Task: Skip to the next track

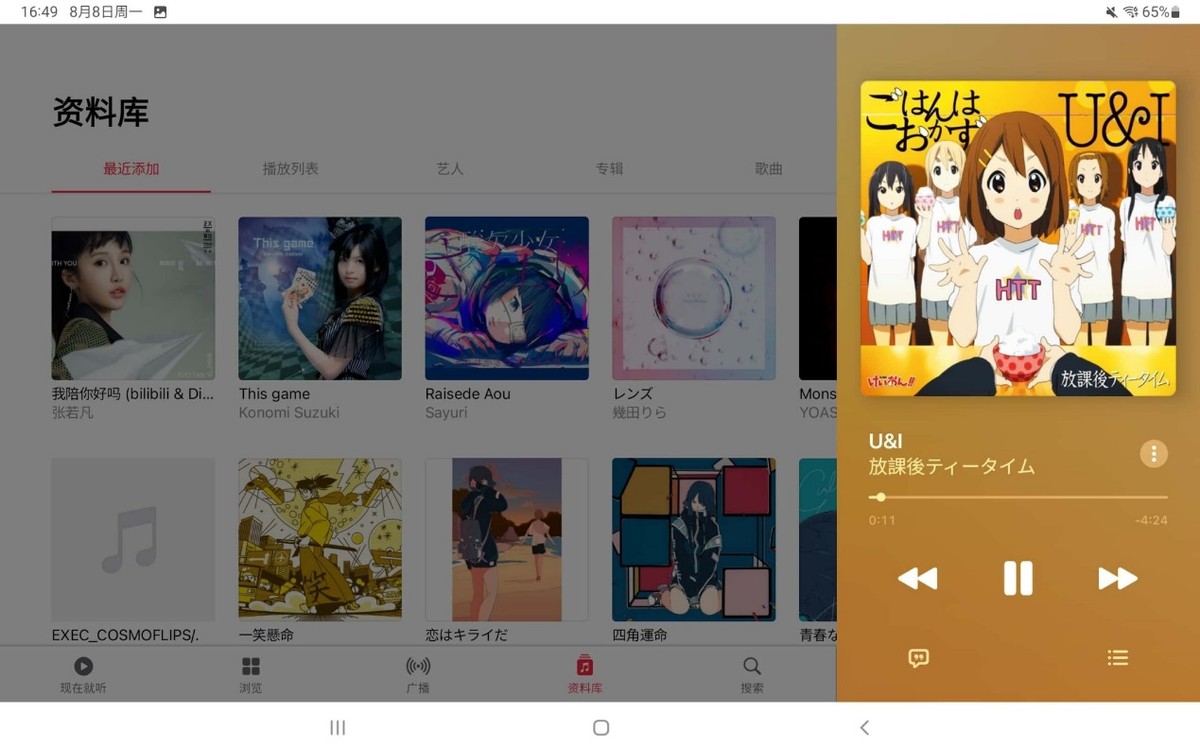Action: (x=1117, y=578)
